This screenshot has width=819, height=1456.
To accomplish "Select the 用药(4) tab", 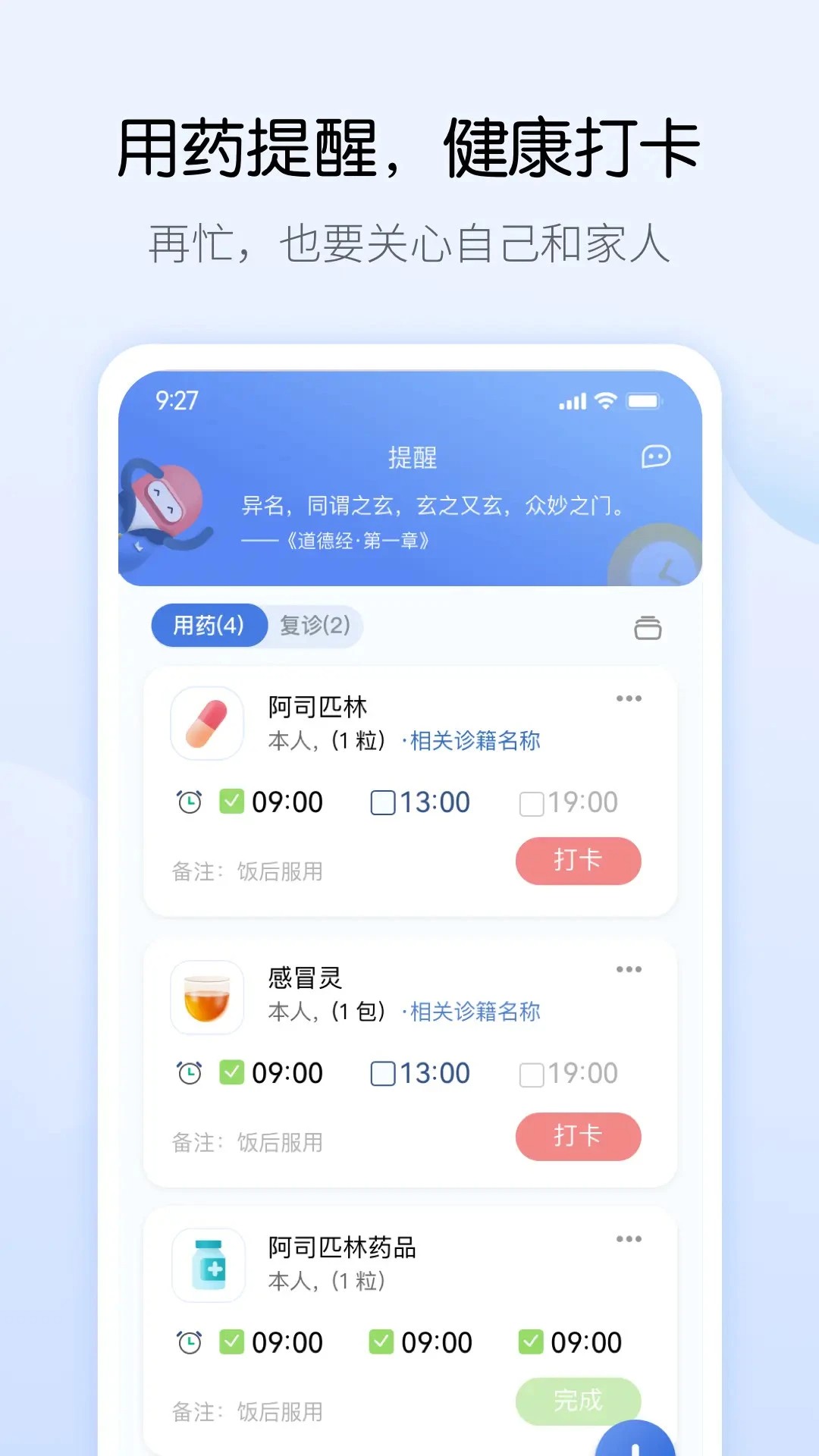I will click(209, 625).
